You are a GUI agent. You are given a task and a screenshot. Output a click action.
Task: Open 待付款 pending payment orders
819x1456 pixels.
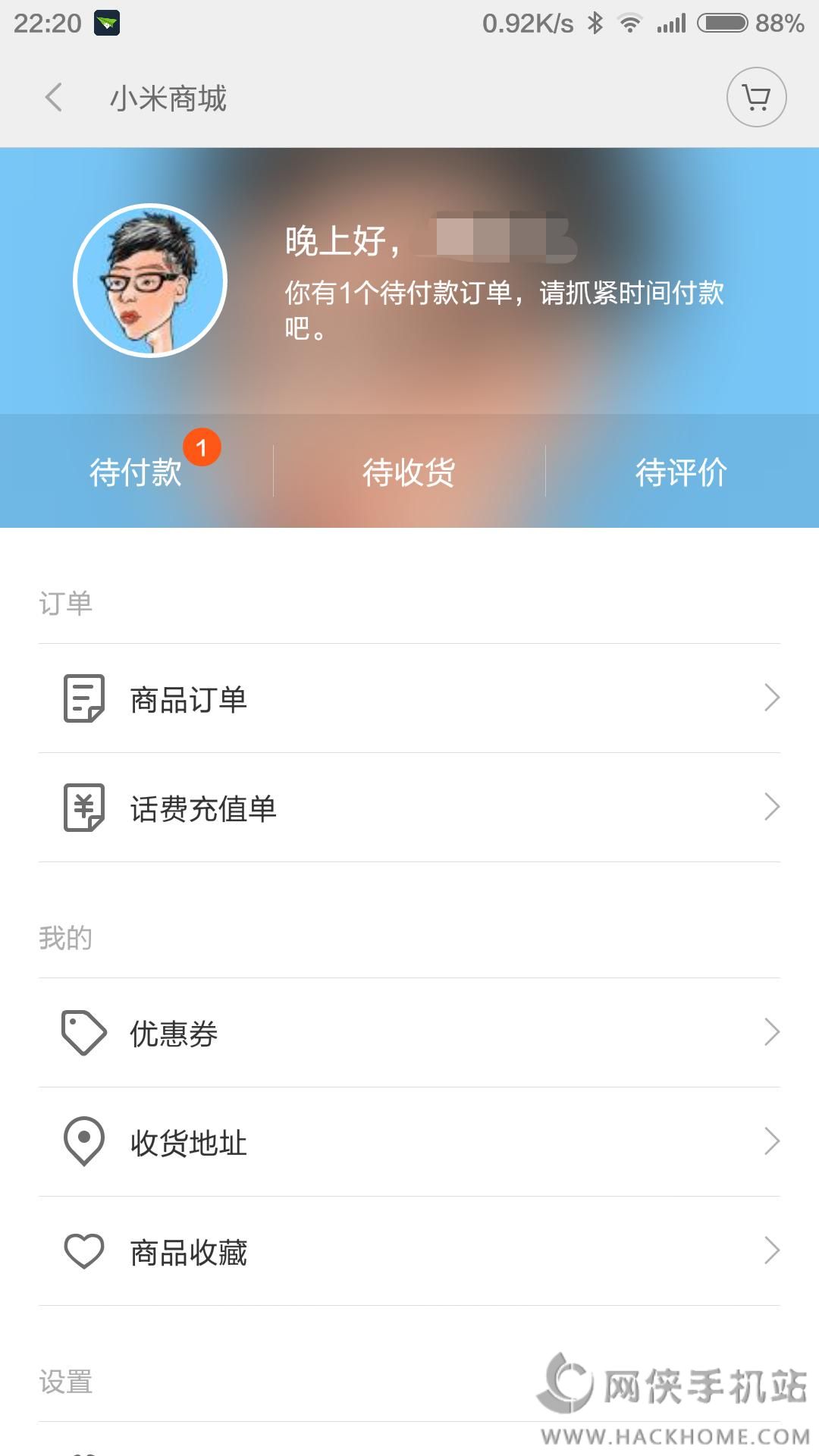pos(136,472)
